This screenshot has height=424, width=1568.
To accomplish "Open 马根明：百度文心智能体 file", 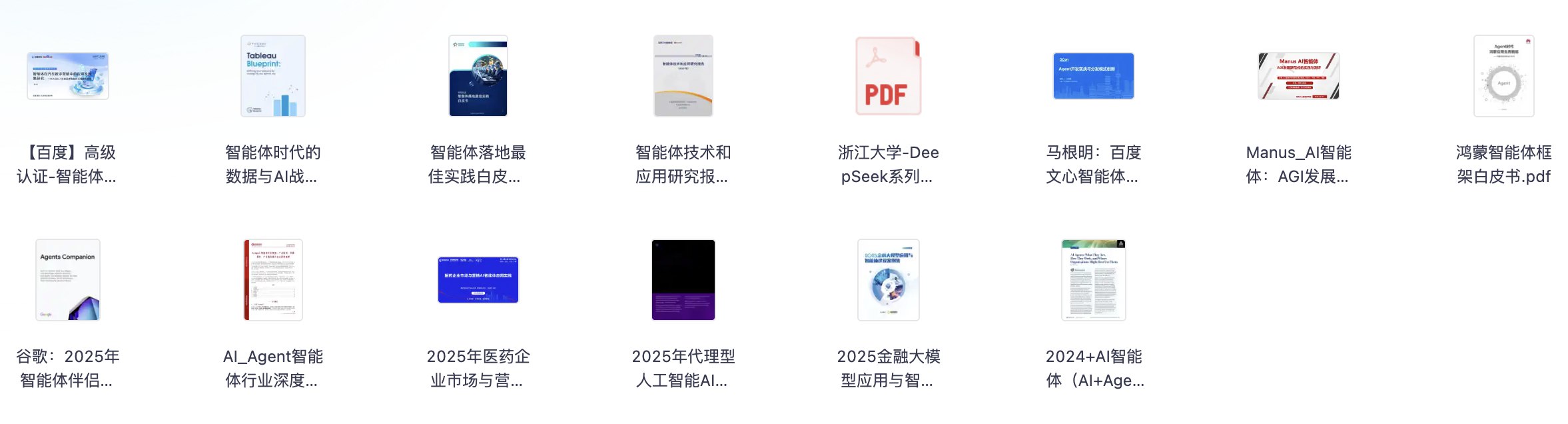I will coord(1093,77).
